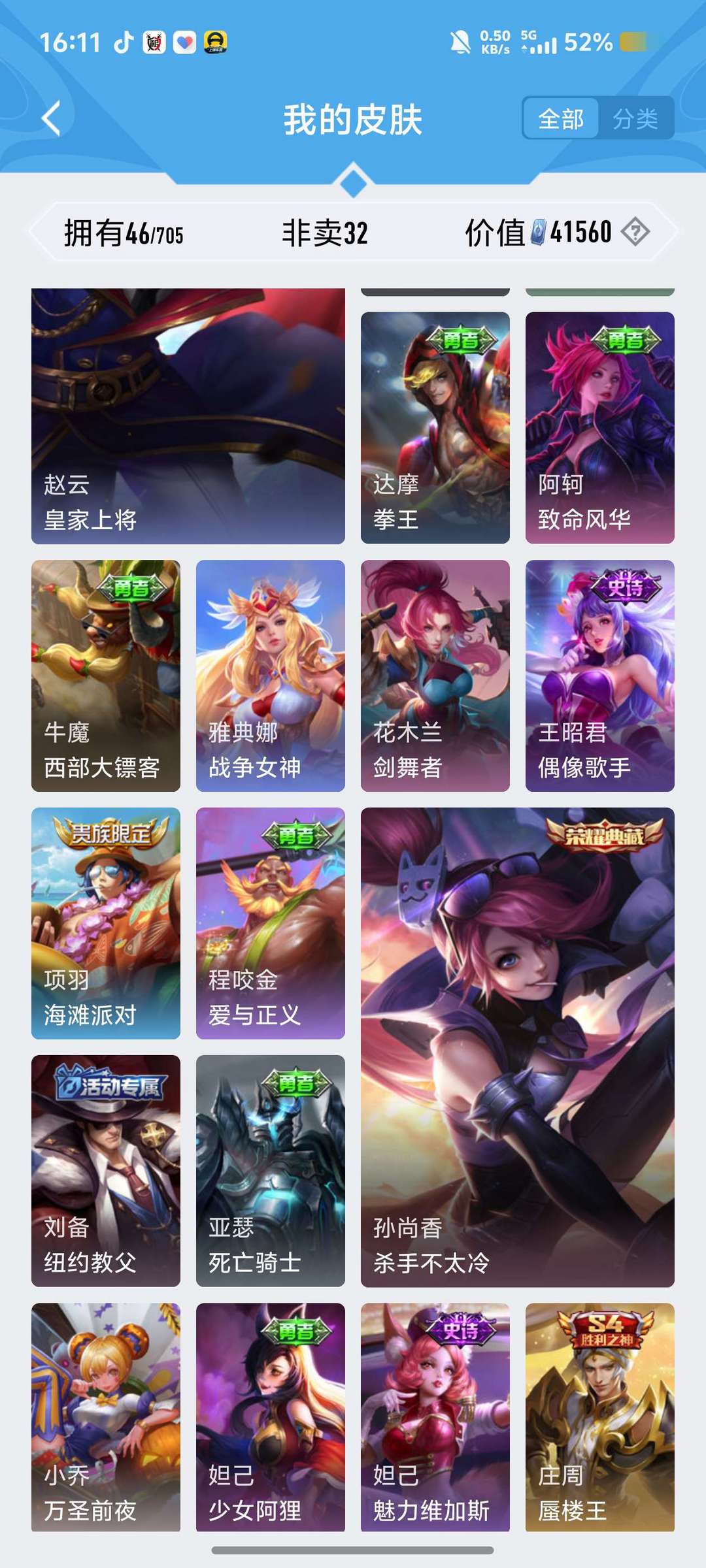Select the 全部 tab

pos(561,119)
